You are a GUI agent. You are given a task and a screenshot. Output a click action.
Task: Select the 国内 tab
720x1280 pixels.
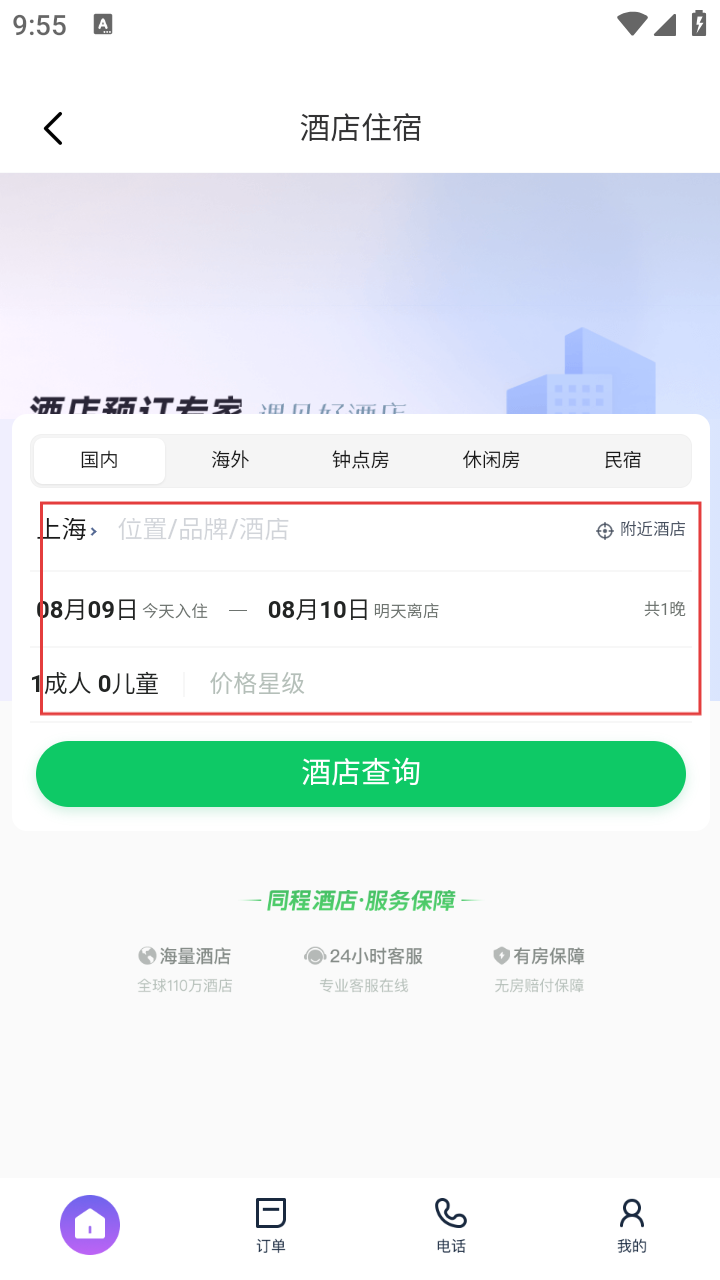(99, 460)
